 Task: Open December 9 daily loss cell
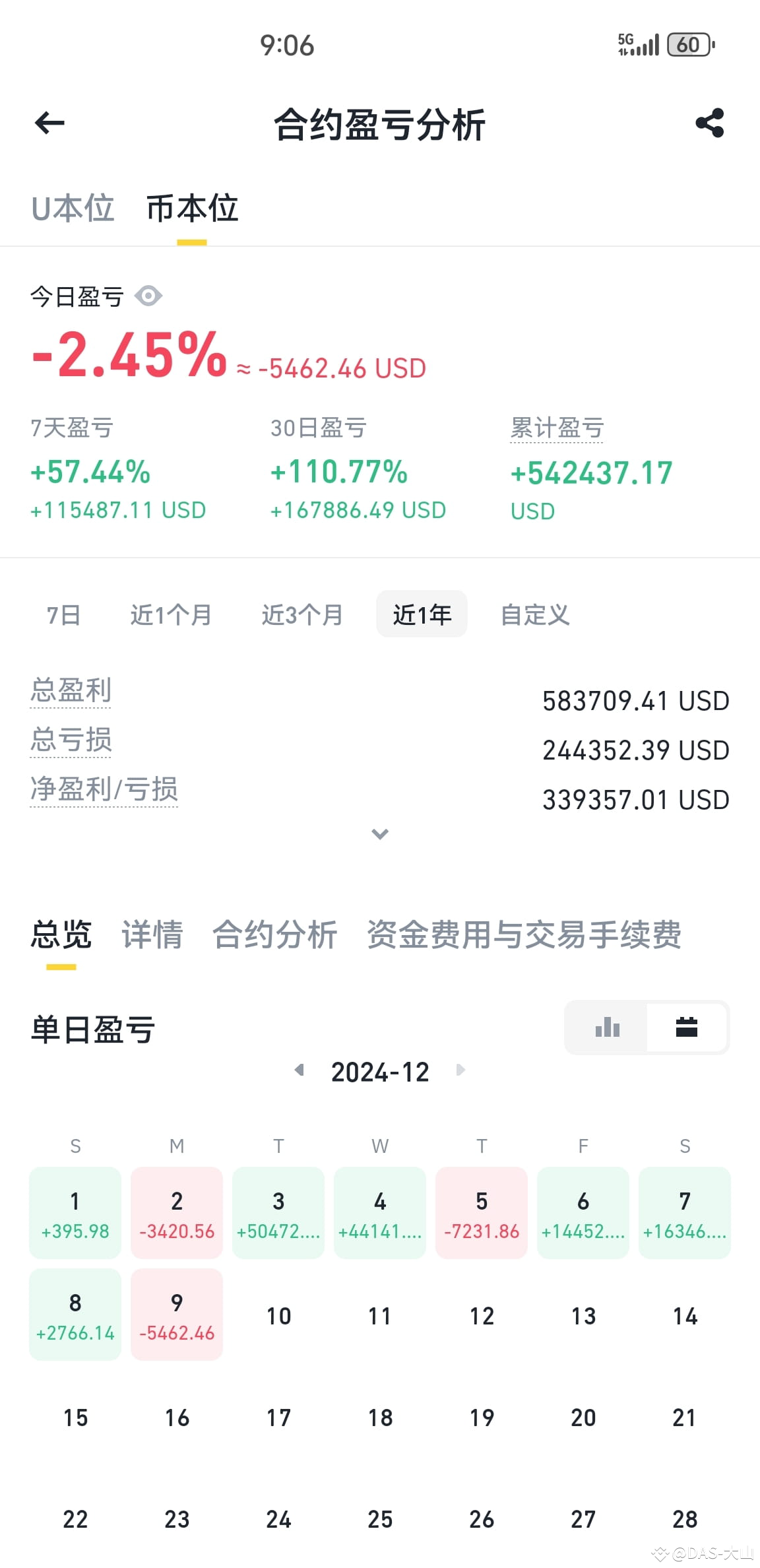click(177, 1315)
